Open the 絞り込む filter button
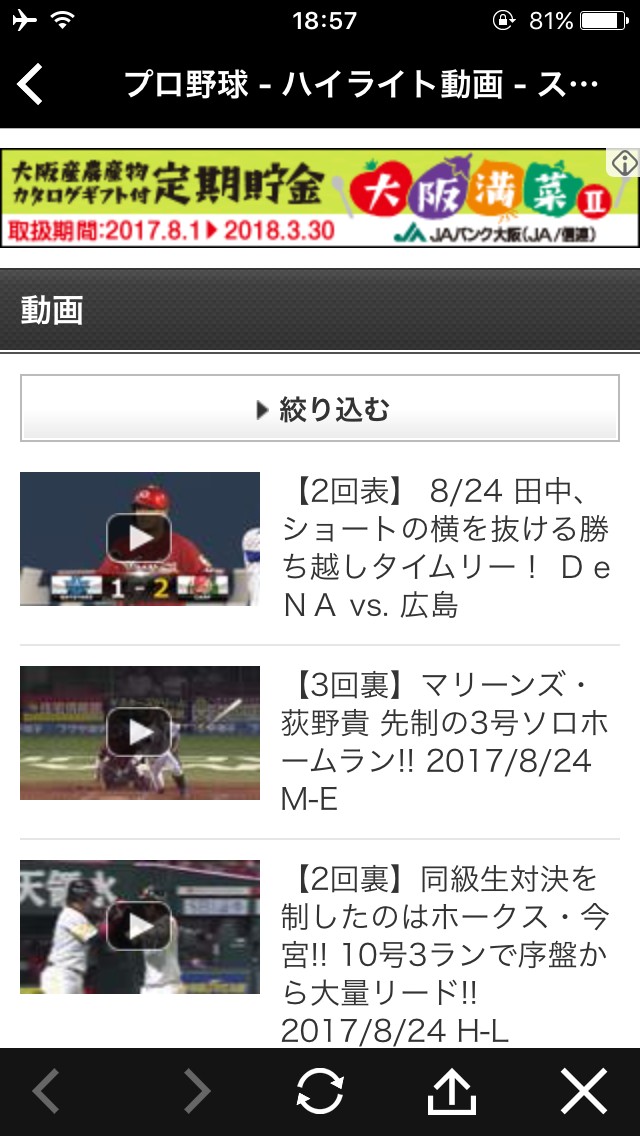The width and height of the screenshot is (640, 1136). click(x=320, y=408)
